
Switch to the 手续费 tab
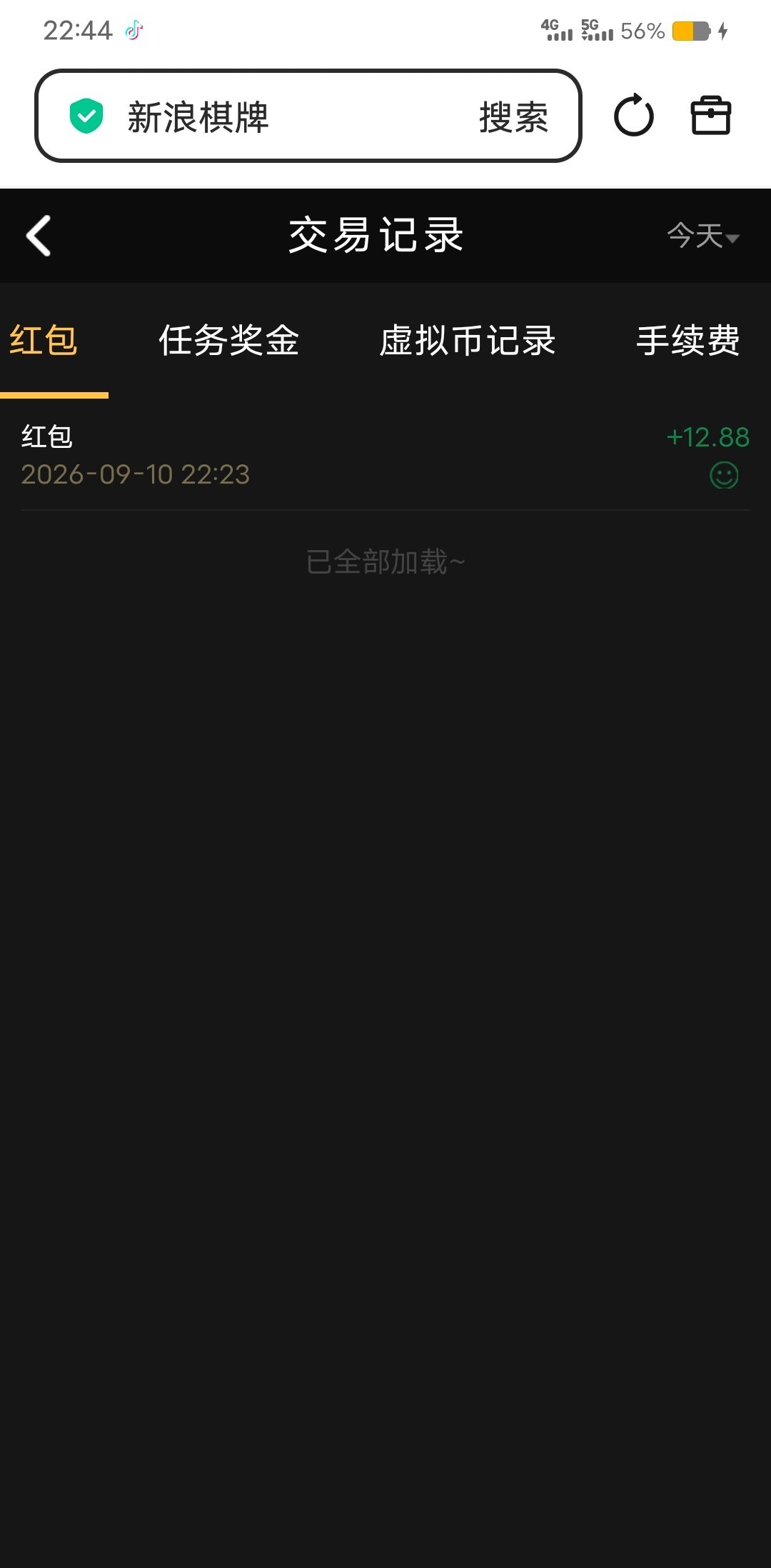(688, 340)
